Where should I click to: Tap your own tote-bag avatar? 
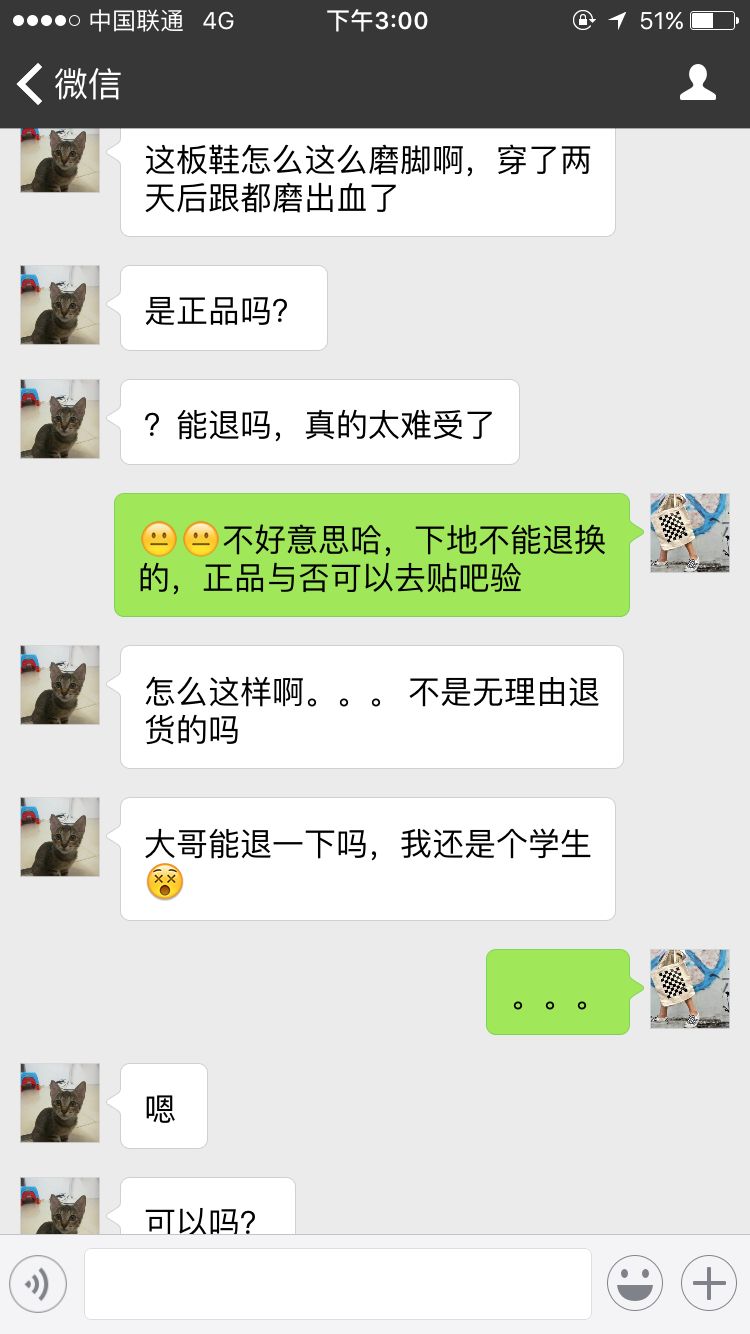[x=689, y=532]
